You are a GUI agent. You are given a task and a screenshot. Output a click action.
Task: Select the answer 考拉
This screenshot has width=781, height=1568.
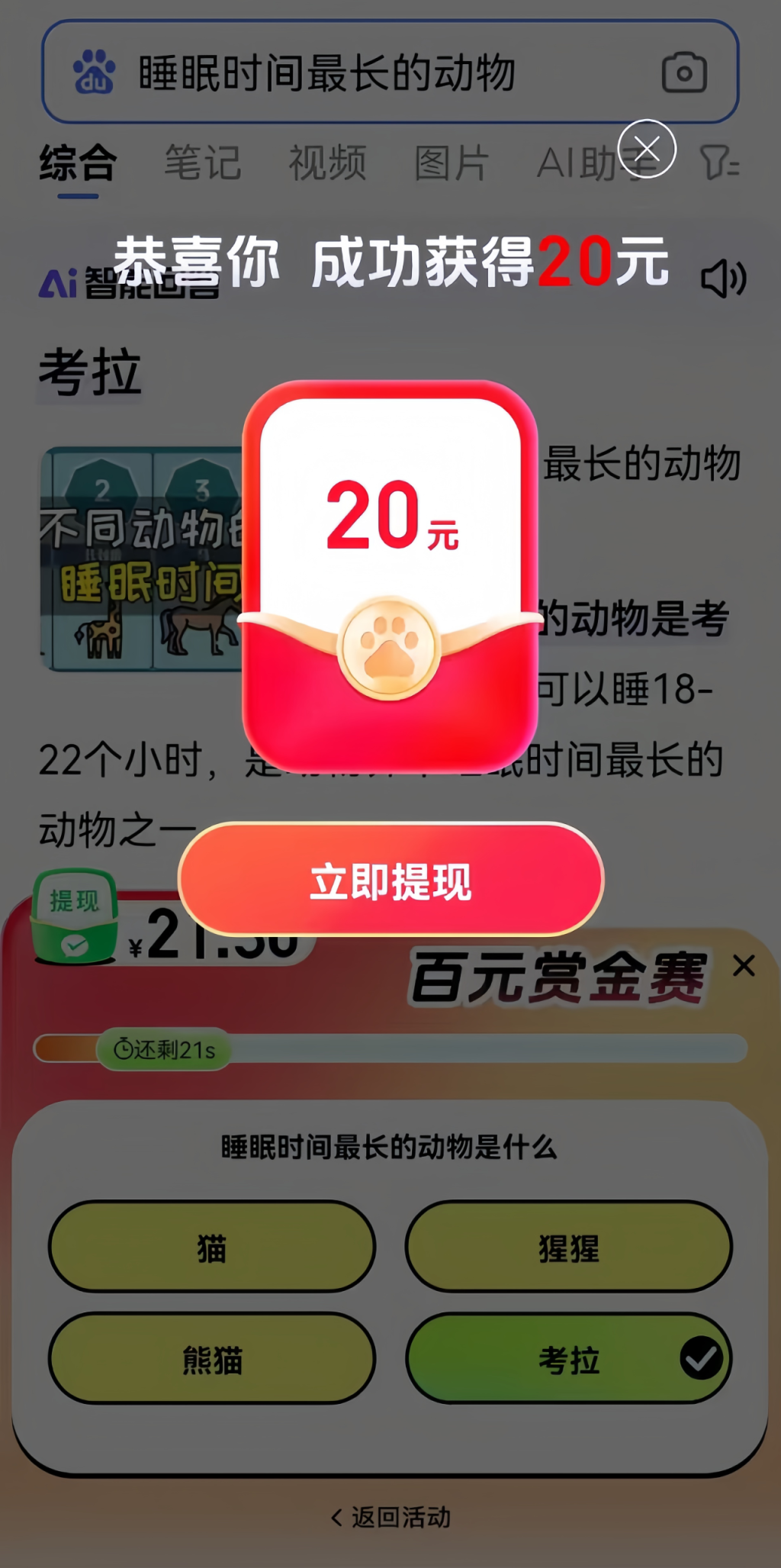[x=569, y=1358]
